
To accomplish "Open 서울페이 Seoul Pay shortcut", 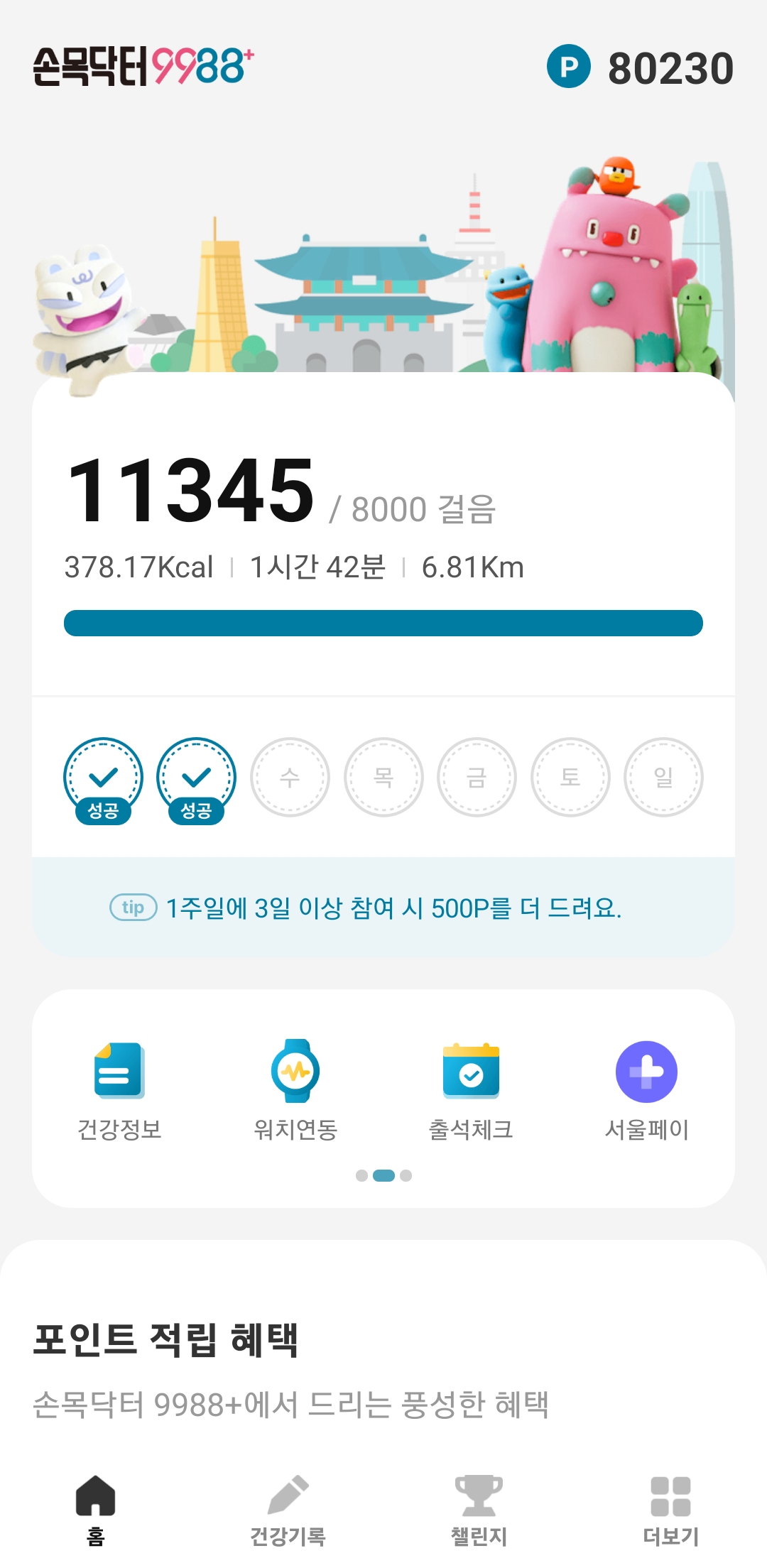I will tap(646, 1091).
